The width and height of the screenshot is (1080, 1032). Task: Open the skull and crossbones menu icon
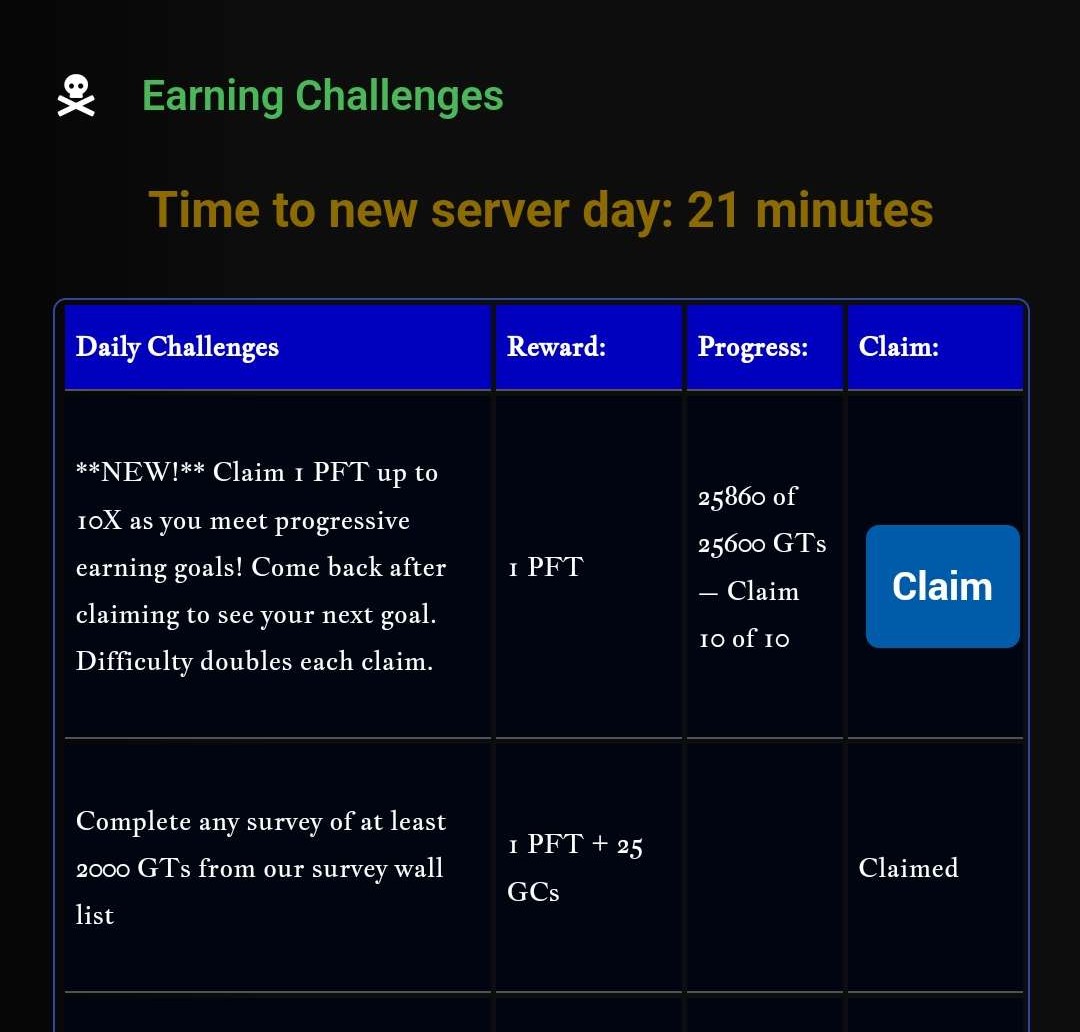click(76, 97)
